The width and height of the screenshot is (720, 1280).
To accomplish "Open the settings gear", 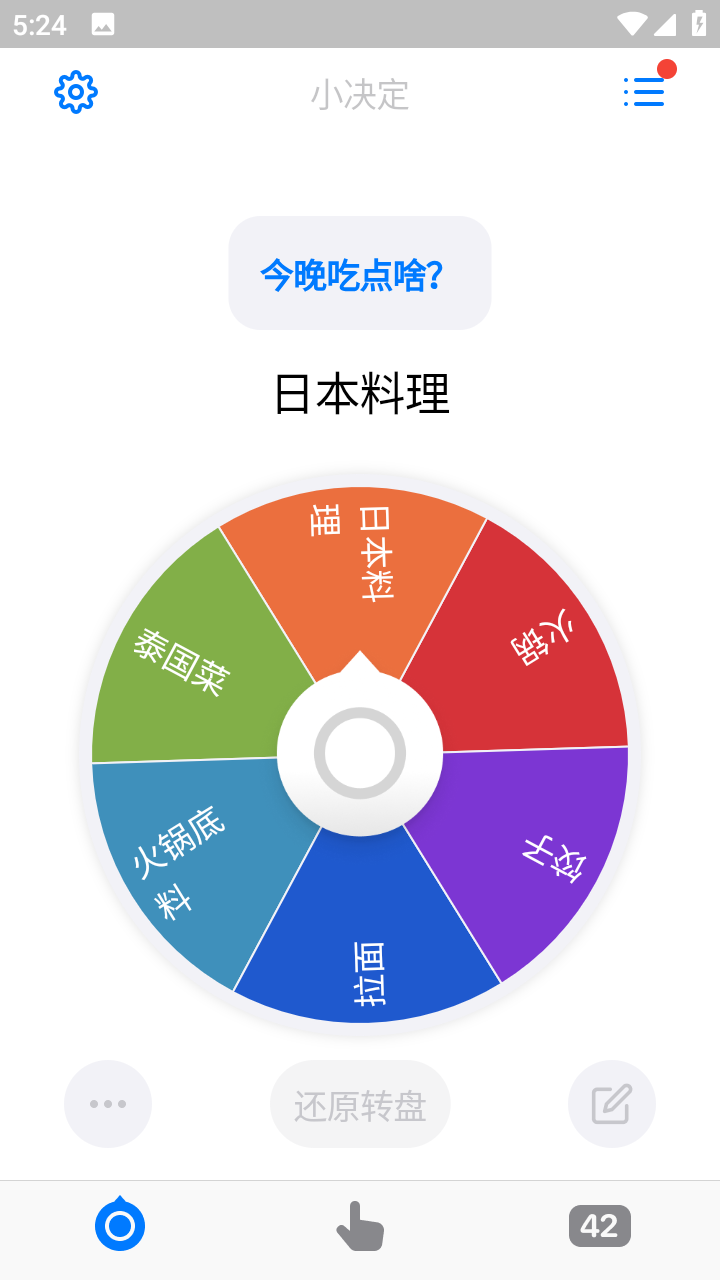I will (76, 93).
